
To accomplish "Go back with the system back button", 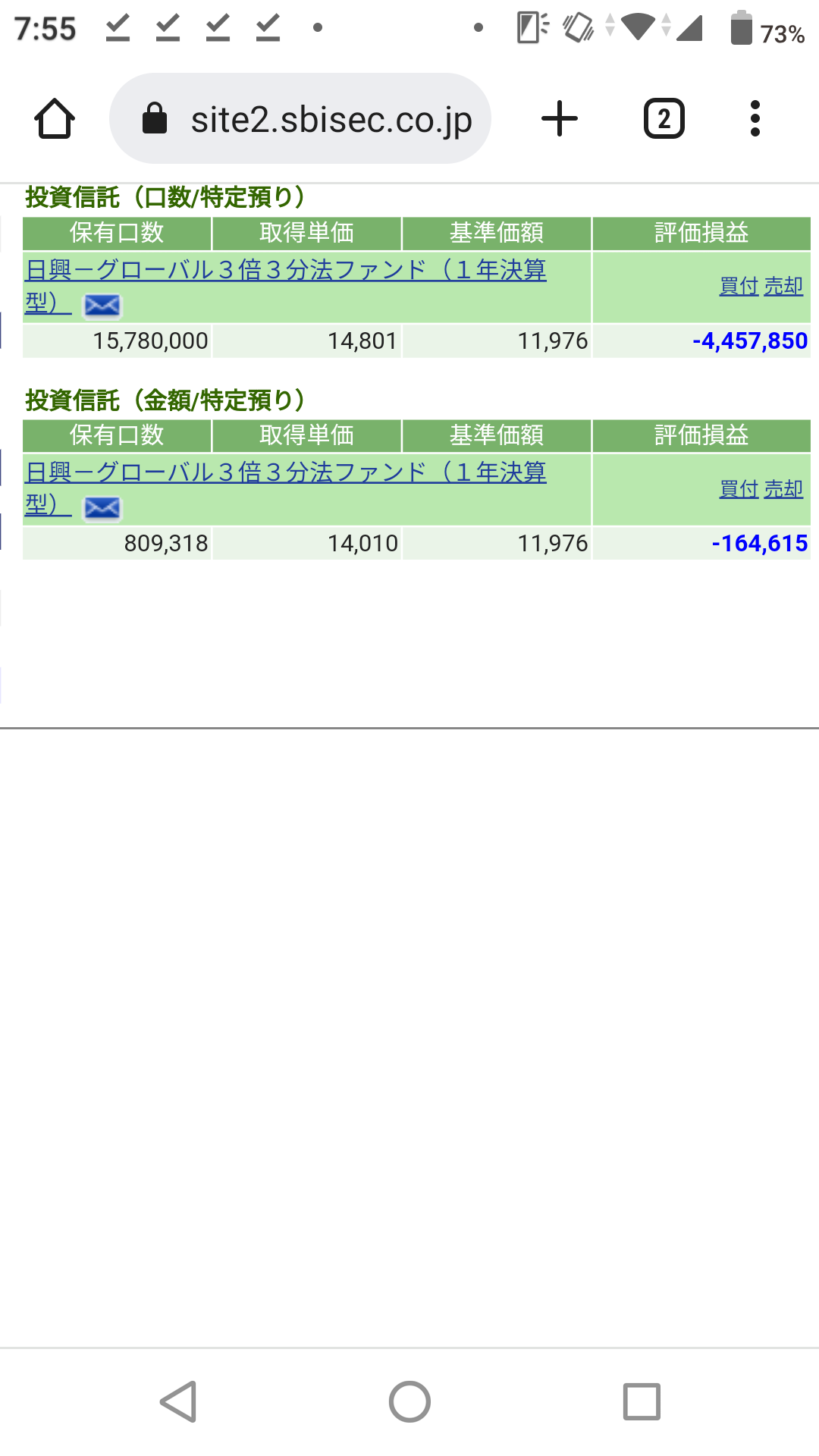I will point(179,1401).
